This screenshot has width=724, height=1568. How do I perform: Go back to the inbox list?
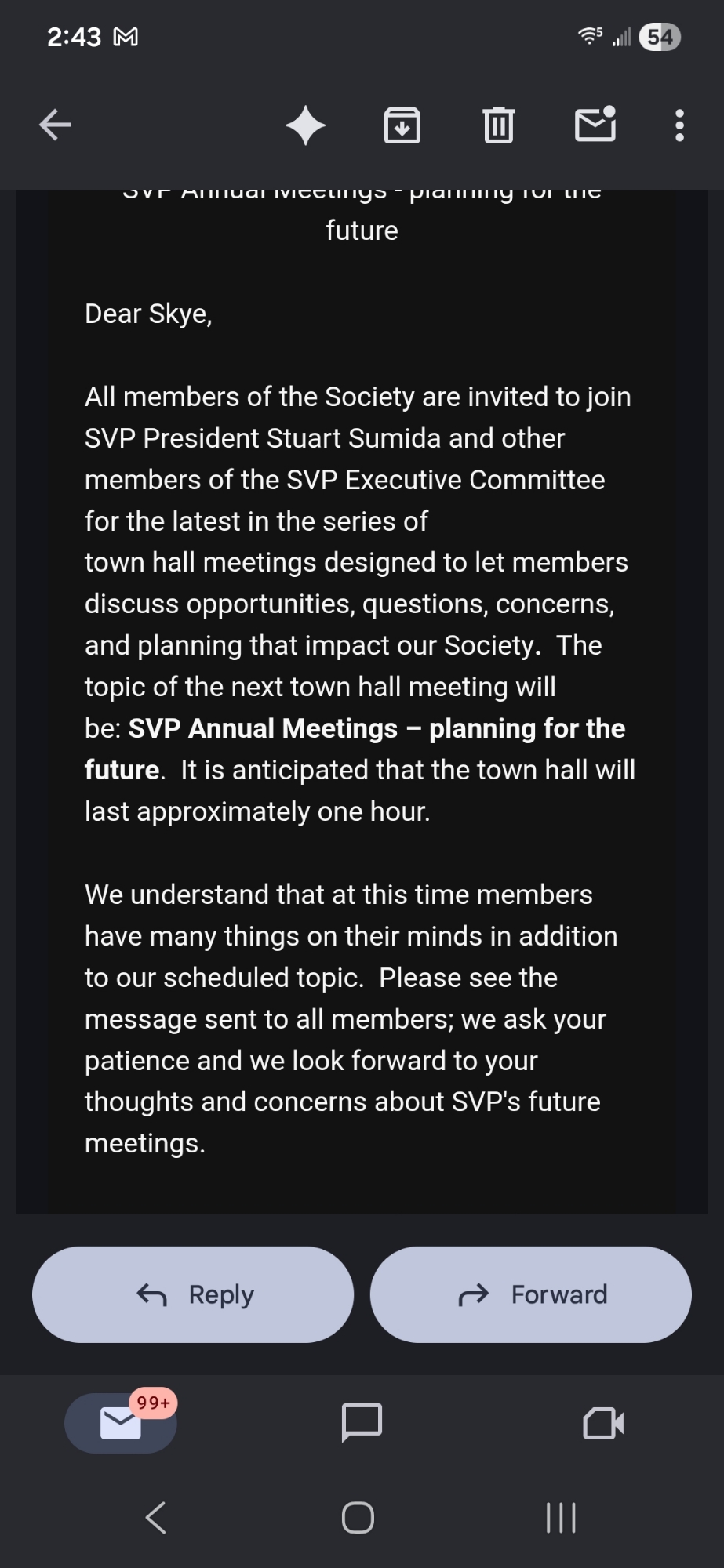pos(55,125)
